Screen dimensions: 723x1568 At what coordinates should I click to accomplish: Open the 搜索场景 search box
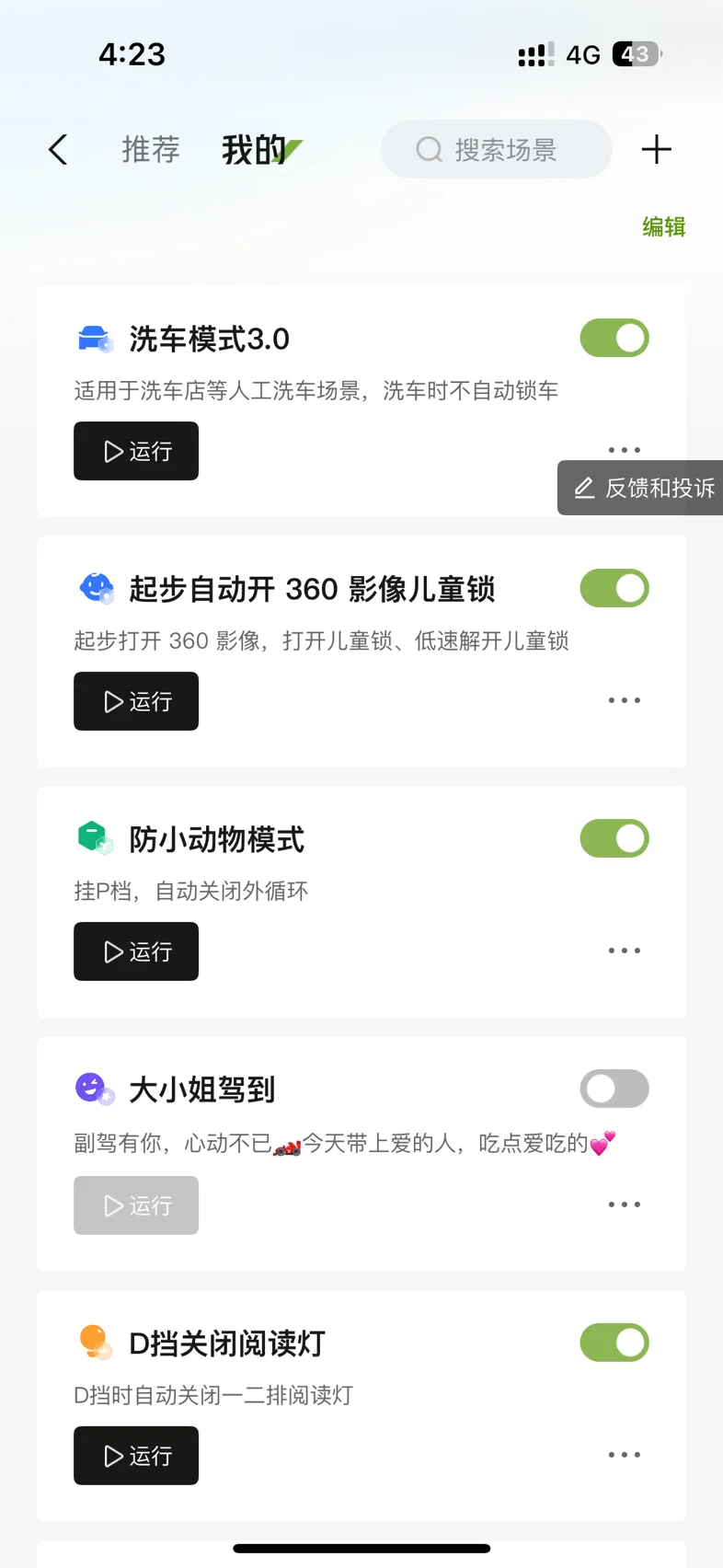click(497, 149)
